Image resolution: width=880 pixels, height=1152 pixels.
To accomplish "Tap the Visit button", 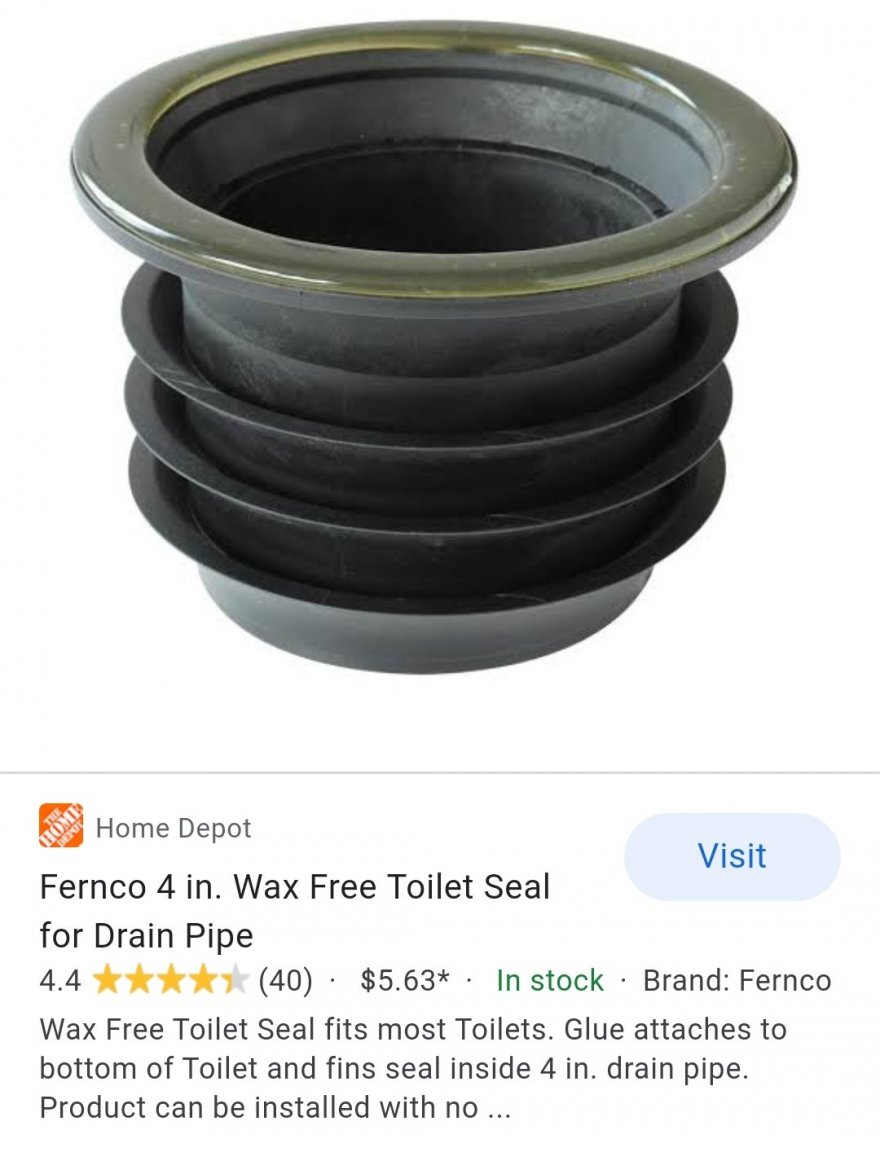I will coord(732,856).
